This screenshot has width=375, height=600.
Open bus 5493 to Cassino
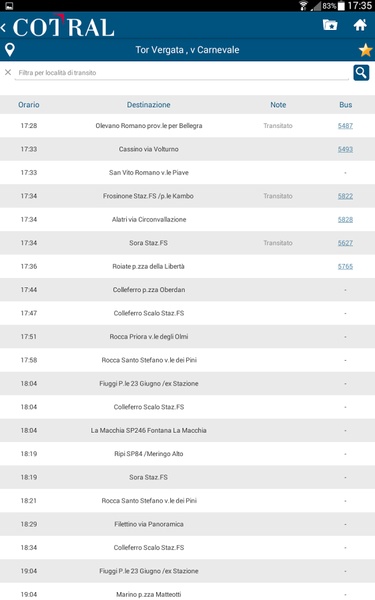coord(345,149)
